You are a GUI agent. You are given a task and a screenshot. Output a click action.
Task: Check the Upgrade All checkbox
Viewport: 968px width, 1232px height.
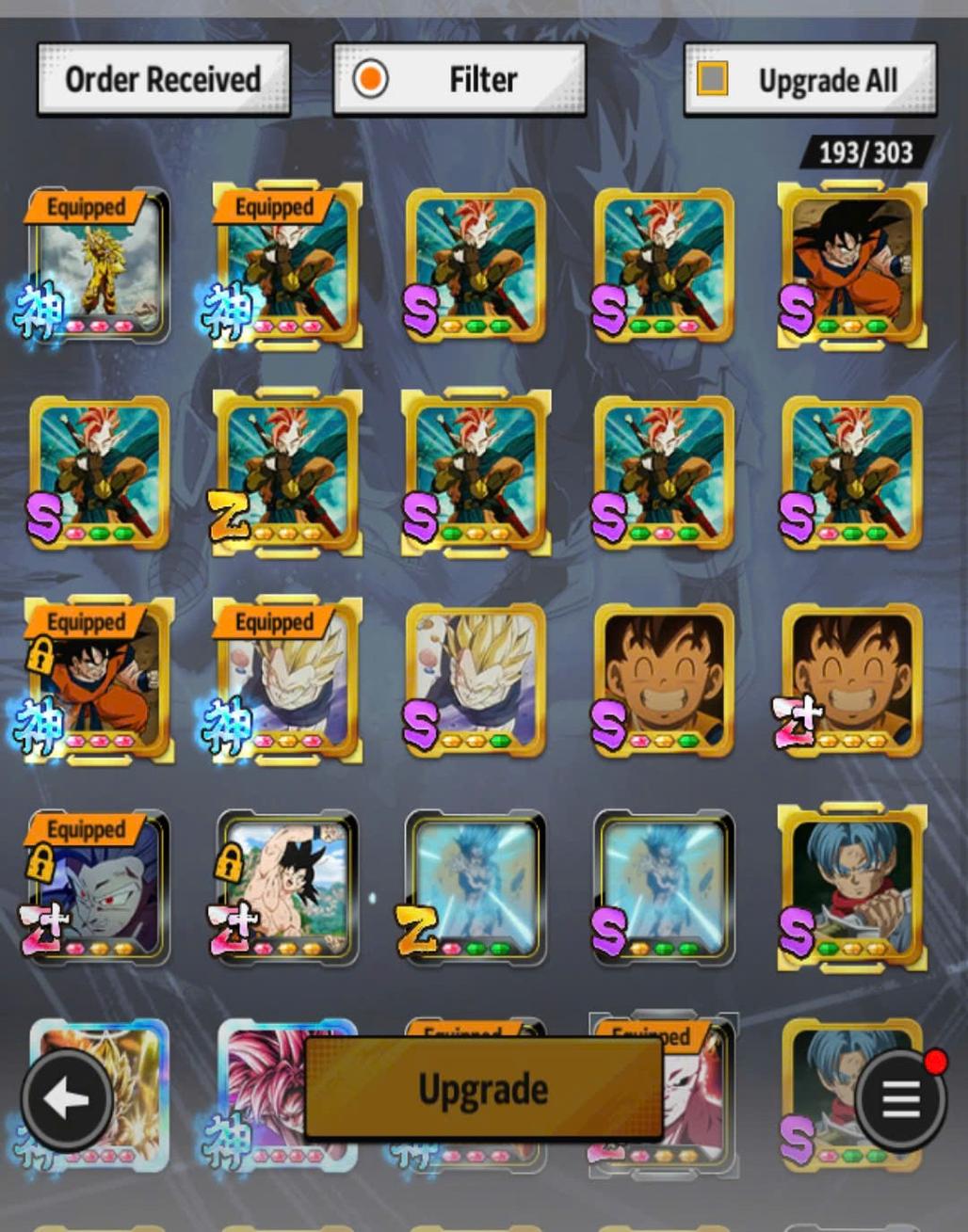(713, 79)
